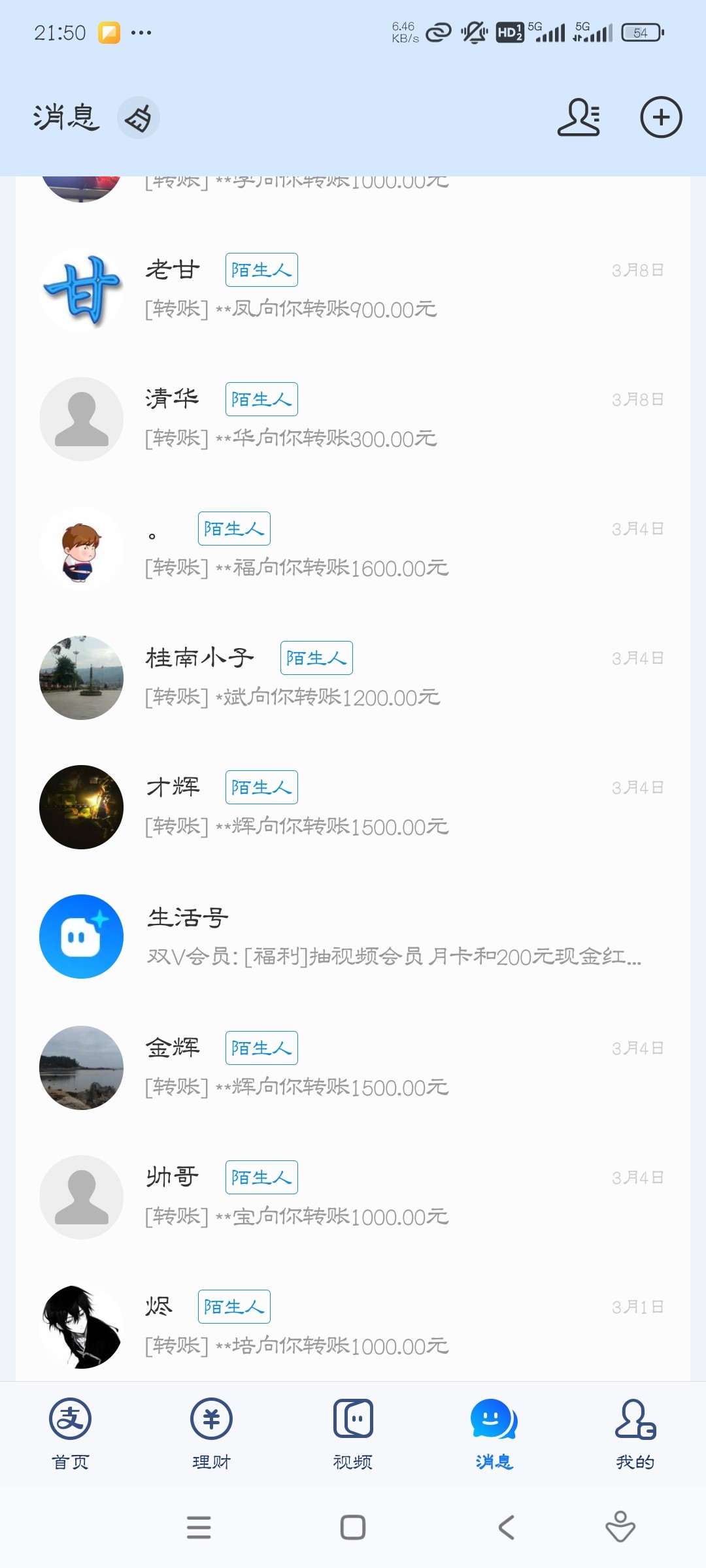This screenshot has width=706, height=1568.
Task: Open the 1600.00元 transfer chat from 福
Action: (x=353, y=548)
